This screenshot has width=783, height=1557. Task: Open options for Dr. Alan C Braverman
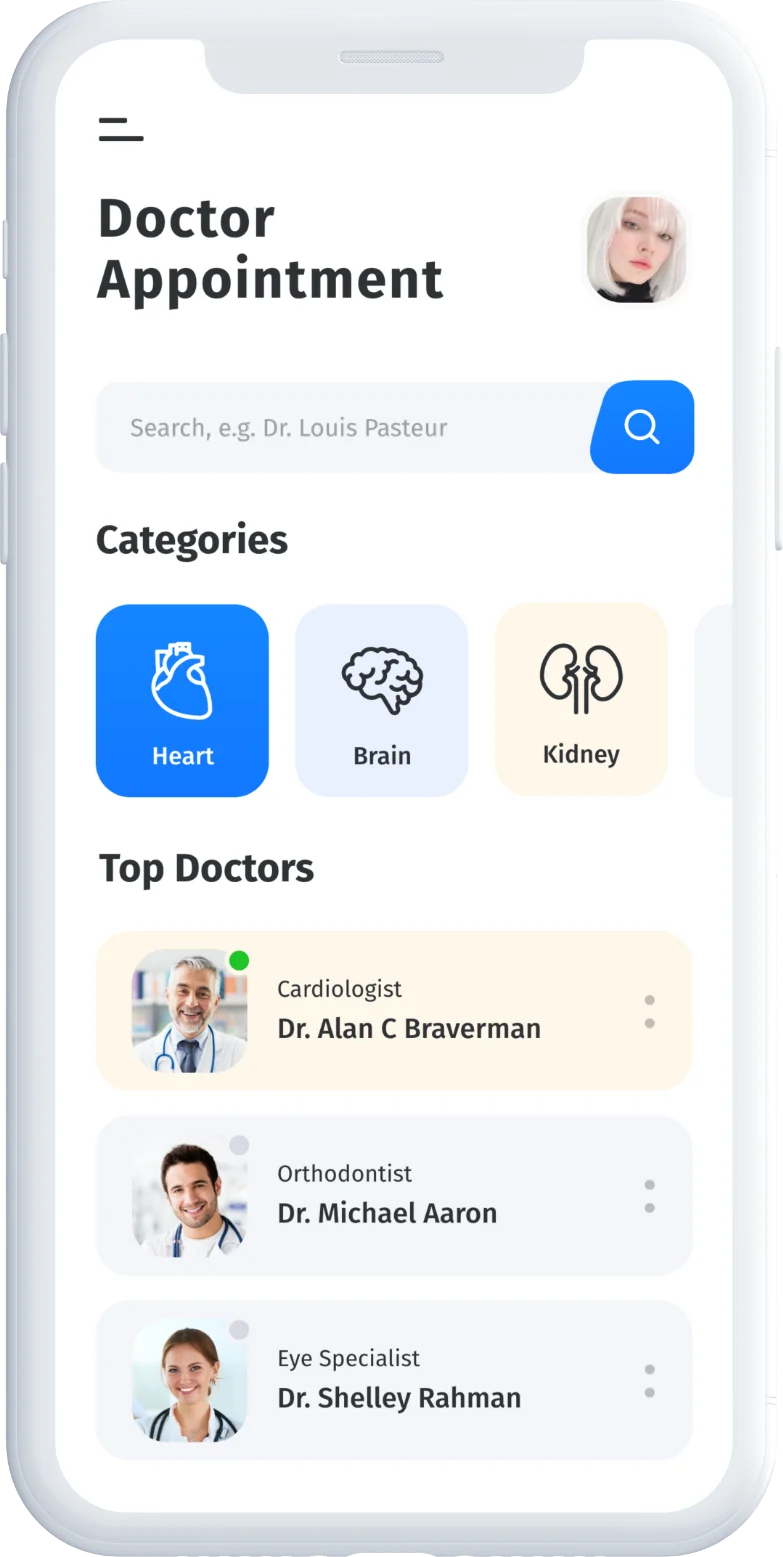pos(650,1011)
